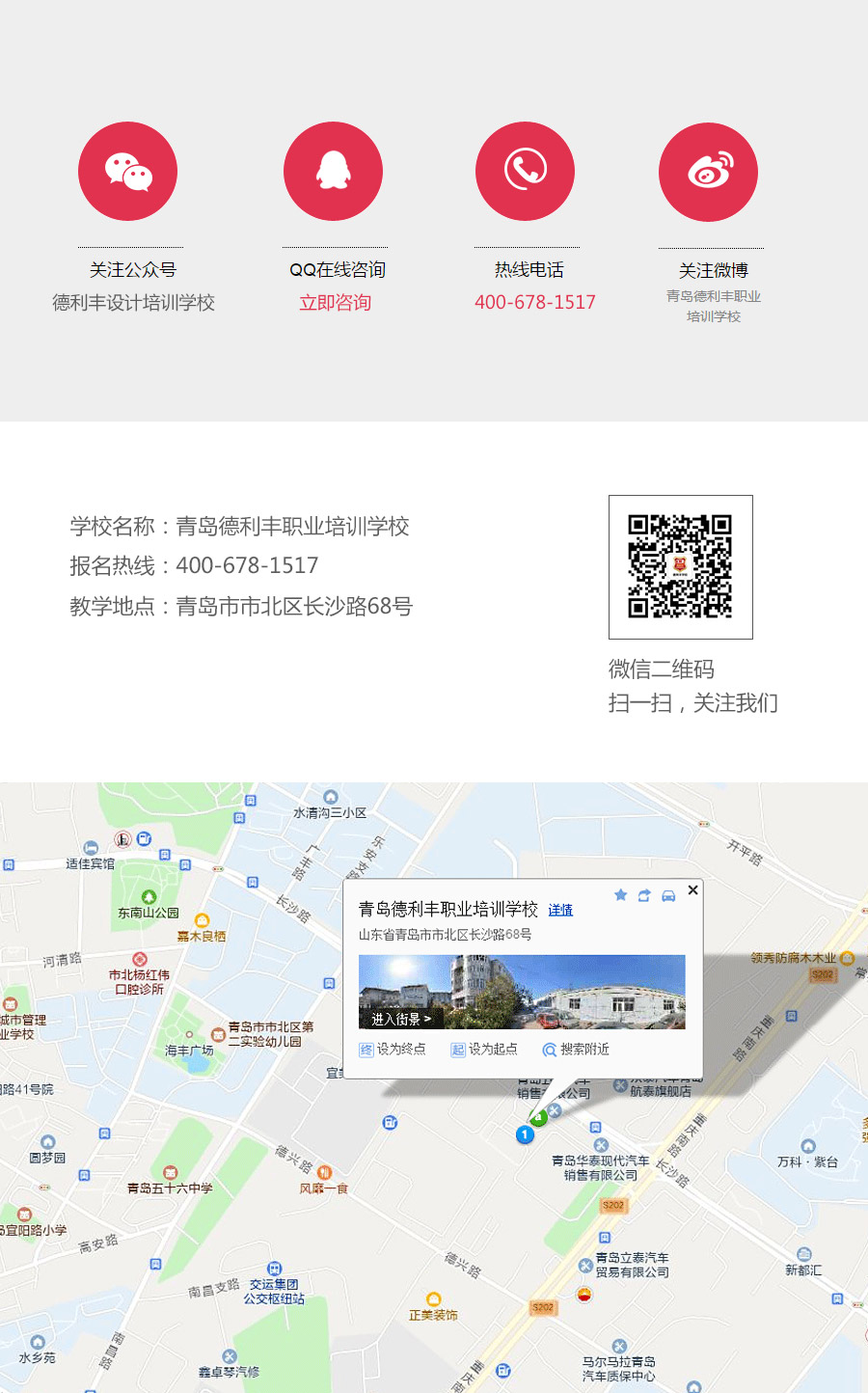Set location as start point with 设为起点
868x1393 pixels.
[x=484, y=1050]
